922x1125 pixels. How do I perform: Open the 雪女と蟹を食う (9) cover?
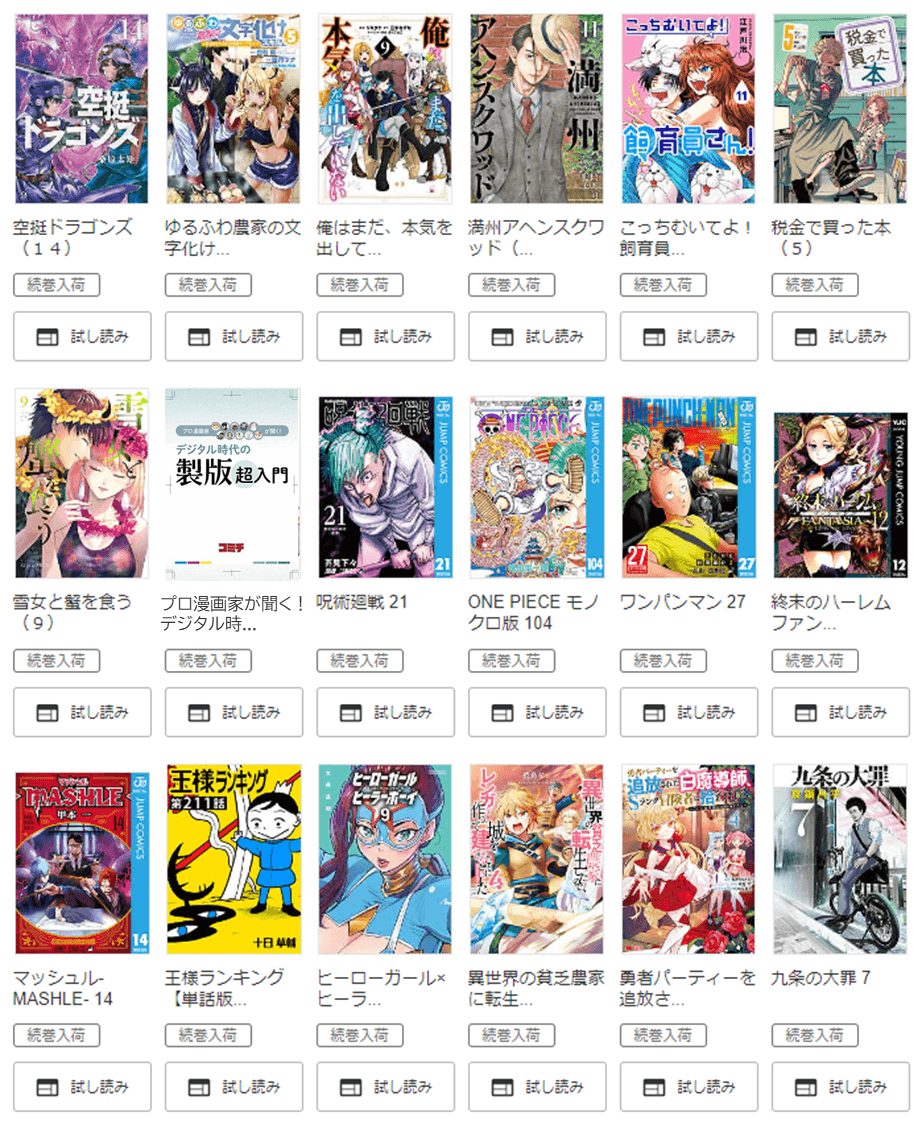82,483
